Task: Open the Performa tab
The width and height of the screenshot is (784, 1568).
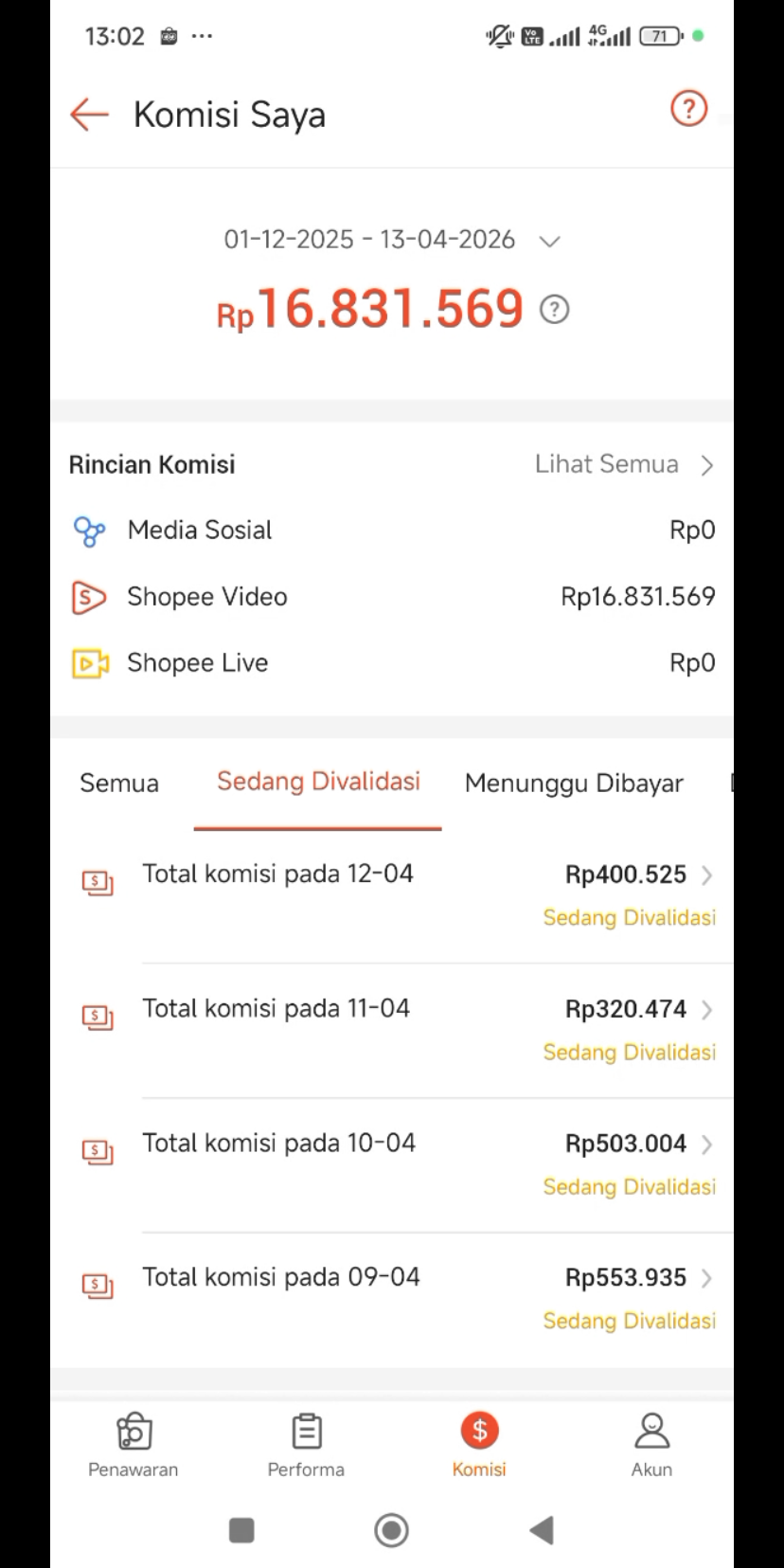Action: pyautogui.click(x=306, y=1446)
